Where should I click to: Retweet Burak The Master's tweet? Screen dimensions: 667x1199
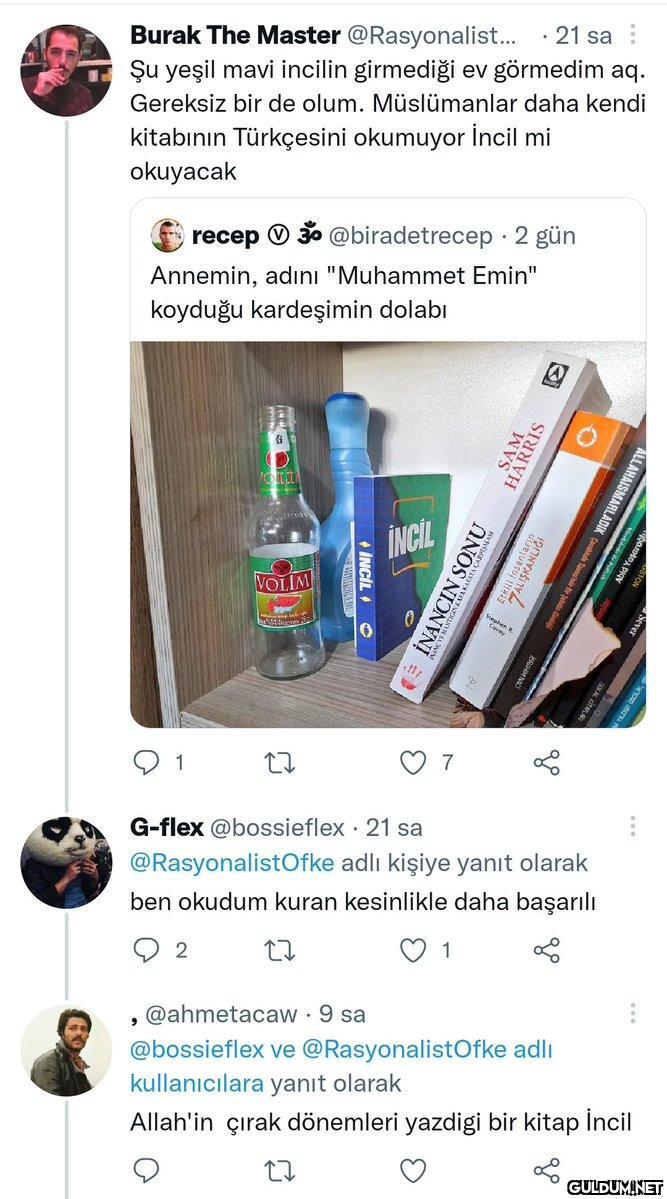coord(280,763)
